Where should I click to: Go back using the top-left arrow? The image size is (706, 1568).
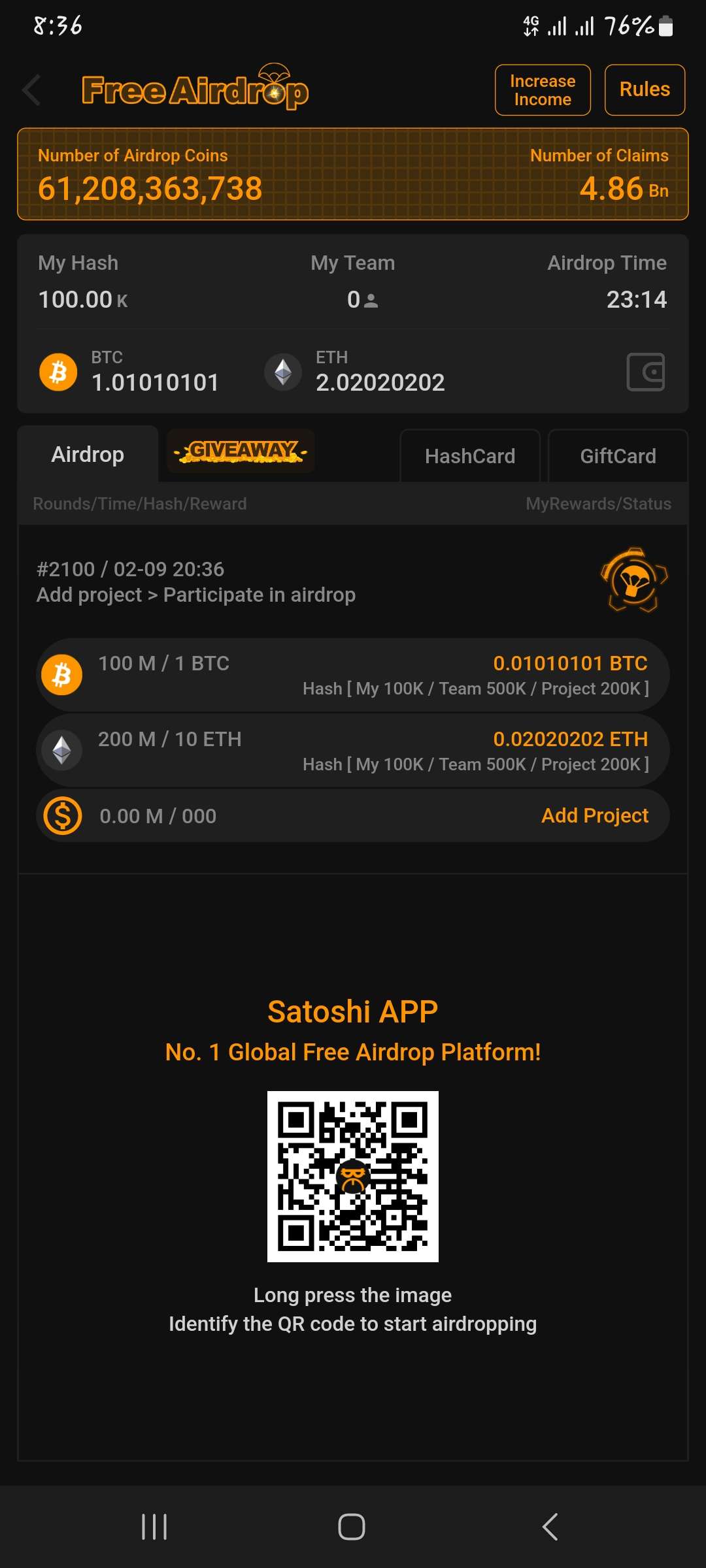(x=31, y=90)
